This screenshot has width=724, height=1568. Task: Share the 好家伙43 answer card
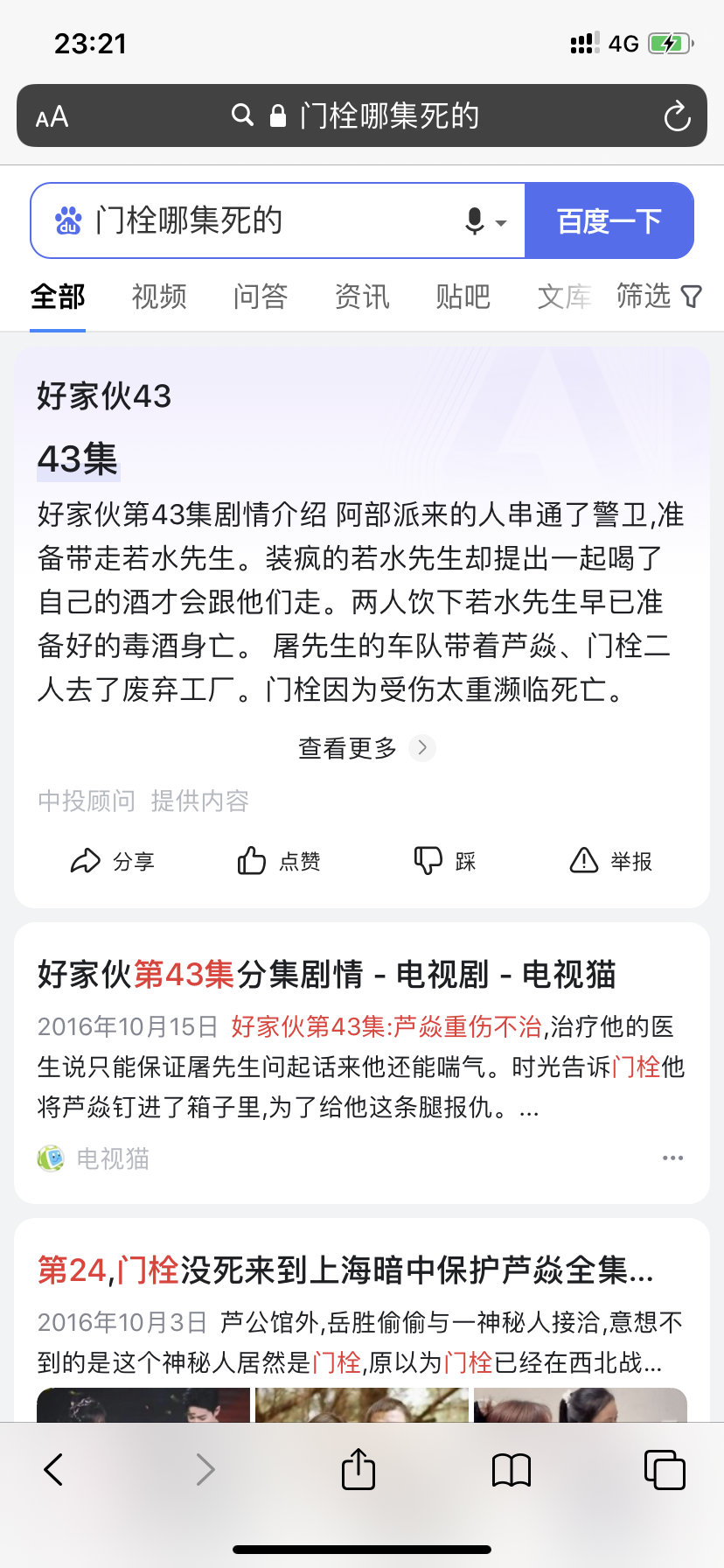113,861
